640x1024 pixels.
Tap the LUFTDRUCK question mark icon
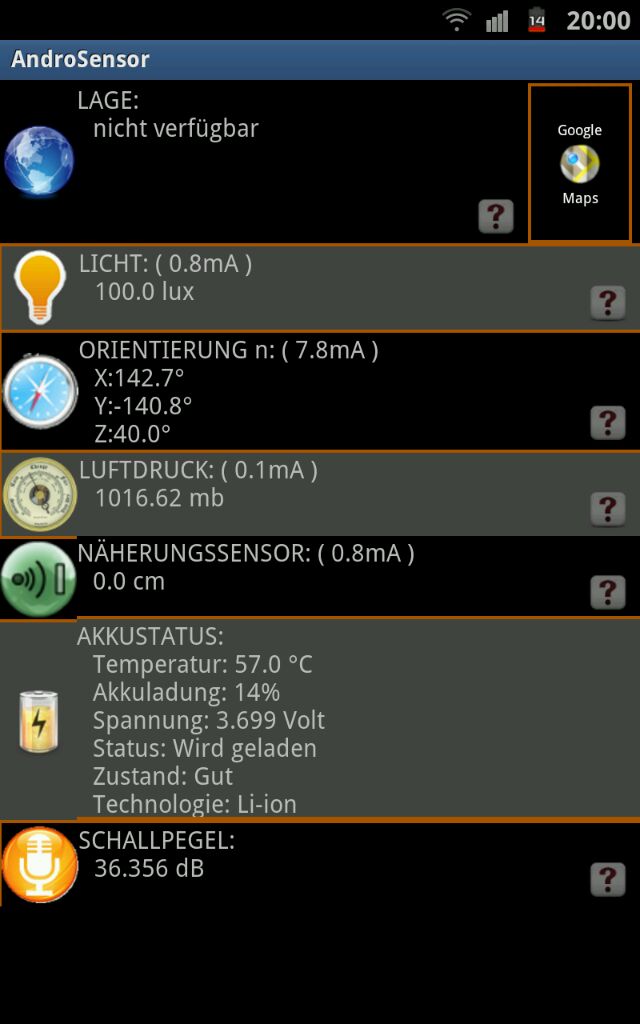(x=607, y=509)
